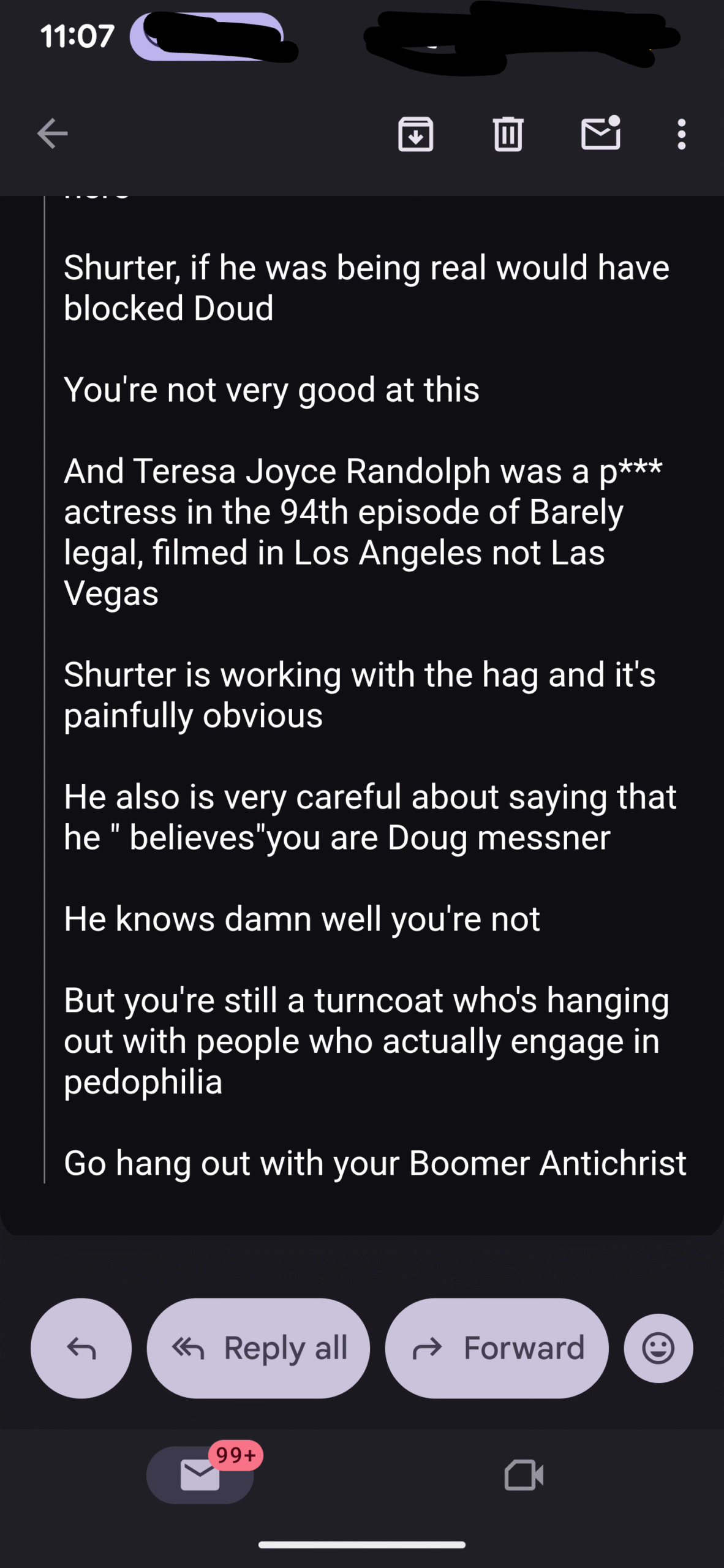Archive this email
Image resolution: width=724 pixels, height=1568 pixels.
[416, 134]
